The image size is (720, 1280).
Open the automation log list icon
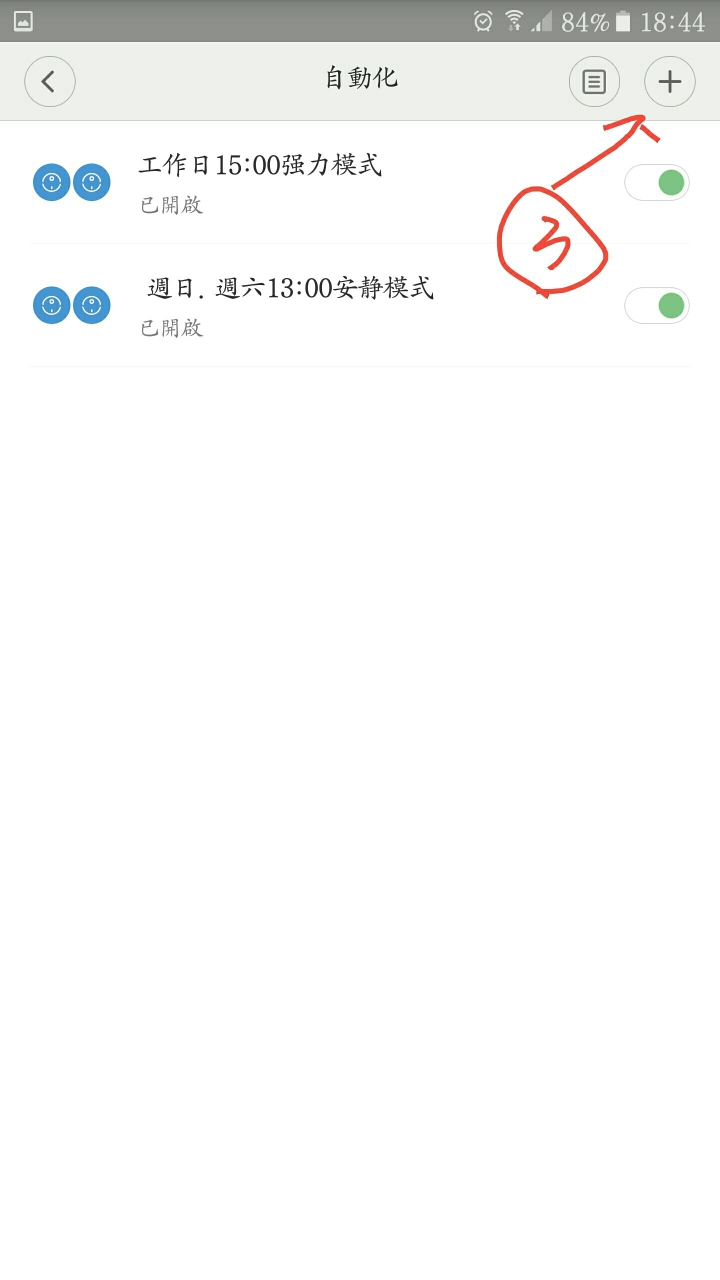coord(594,81)
